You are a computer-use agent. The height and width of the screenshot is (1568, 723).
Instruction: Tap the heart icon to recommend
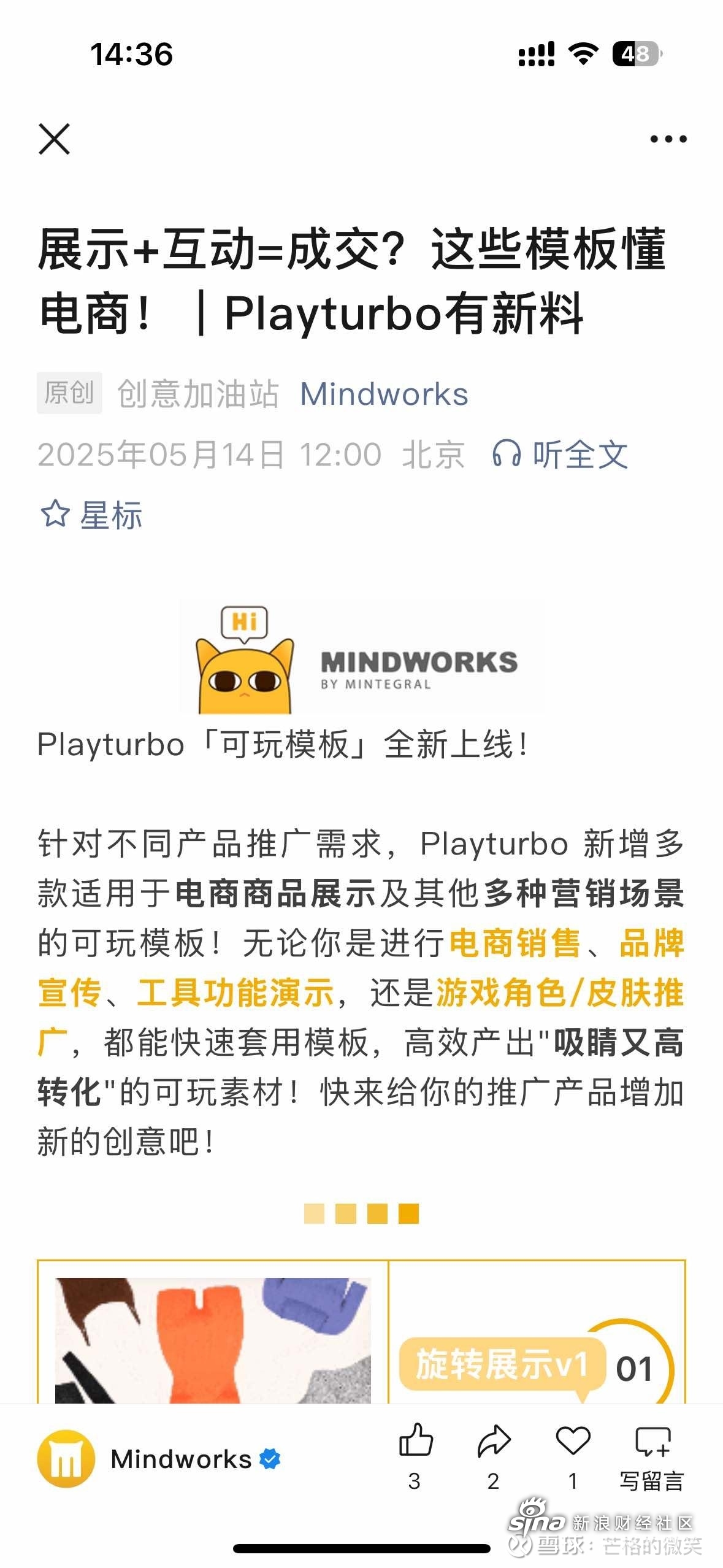click(573, 1440)
